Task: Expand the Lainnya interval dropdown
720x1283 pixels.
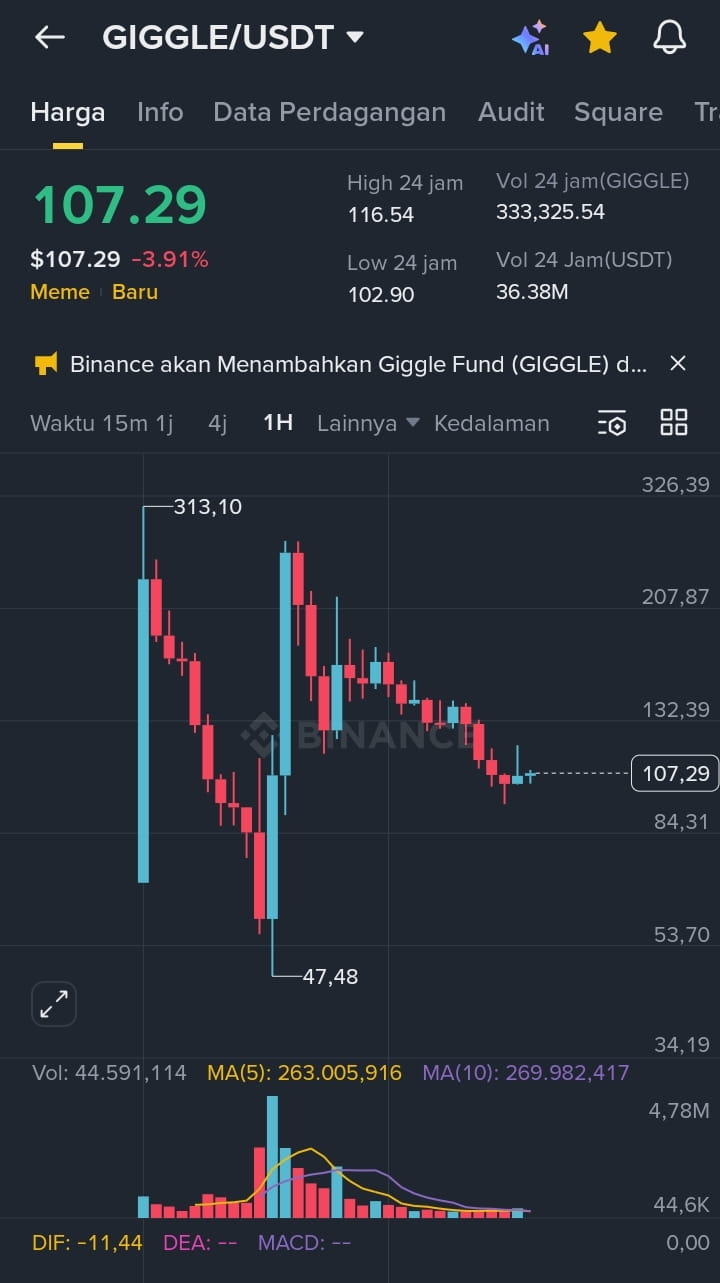Action: pyautogui.click(x=368, y=423)
